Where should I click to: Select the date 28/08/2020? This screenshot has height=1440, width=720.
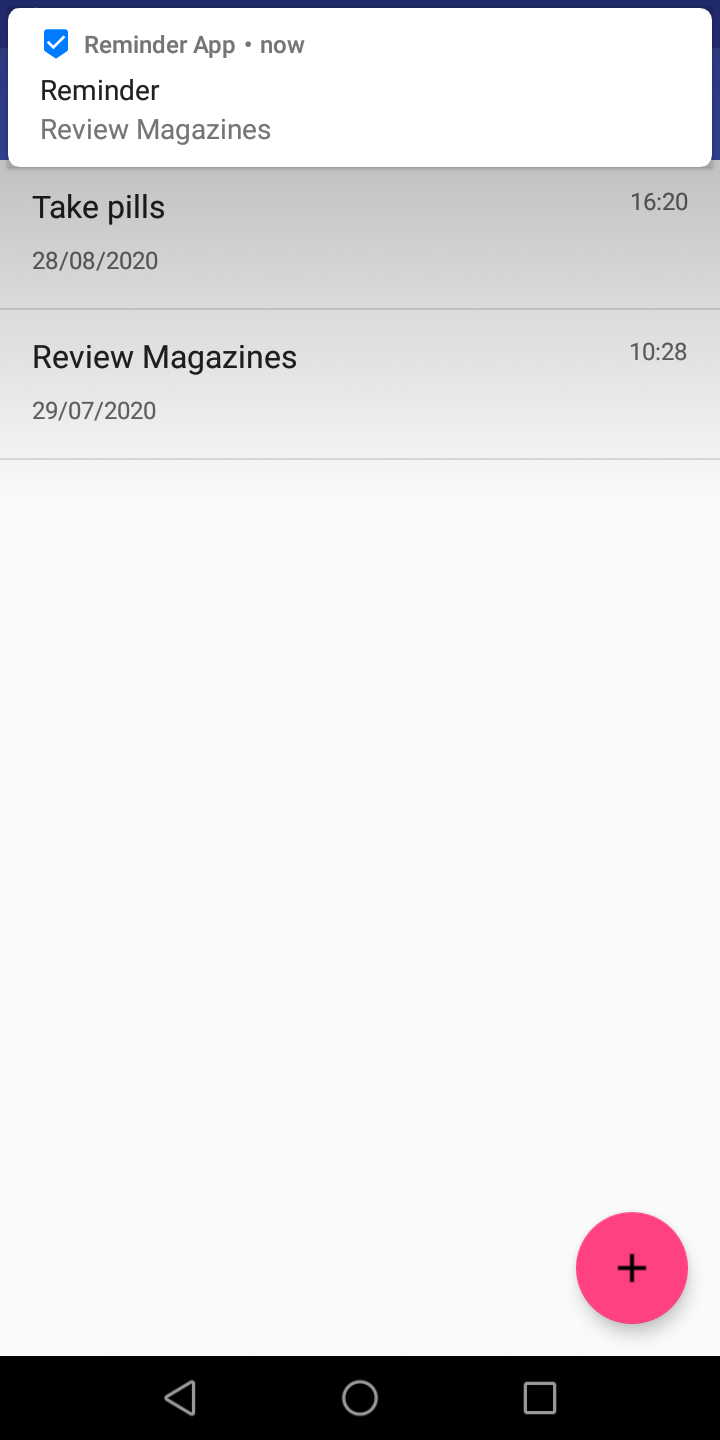click(x=95, y=260)
